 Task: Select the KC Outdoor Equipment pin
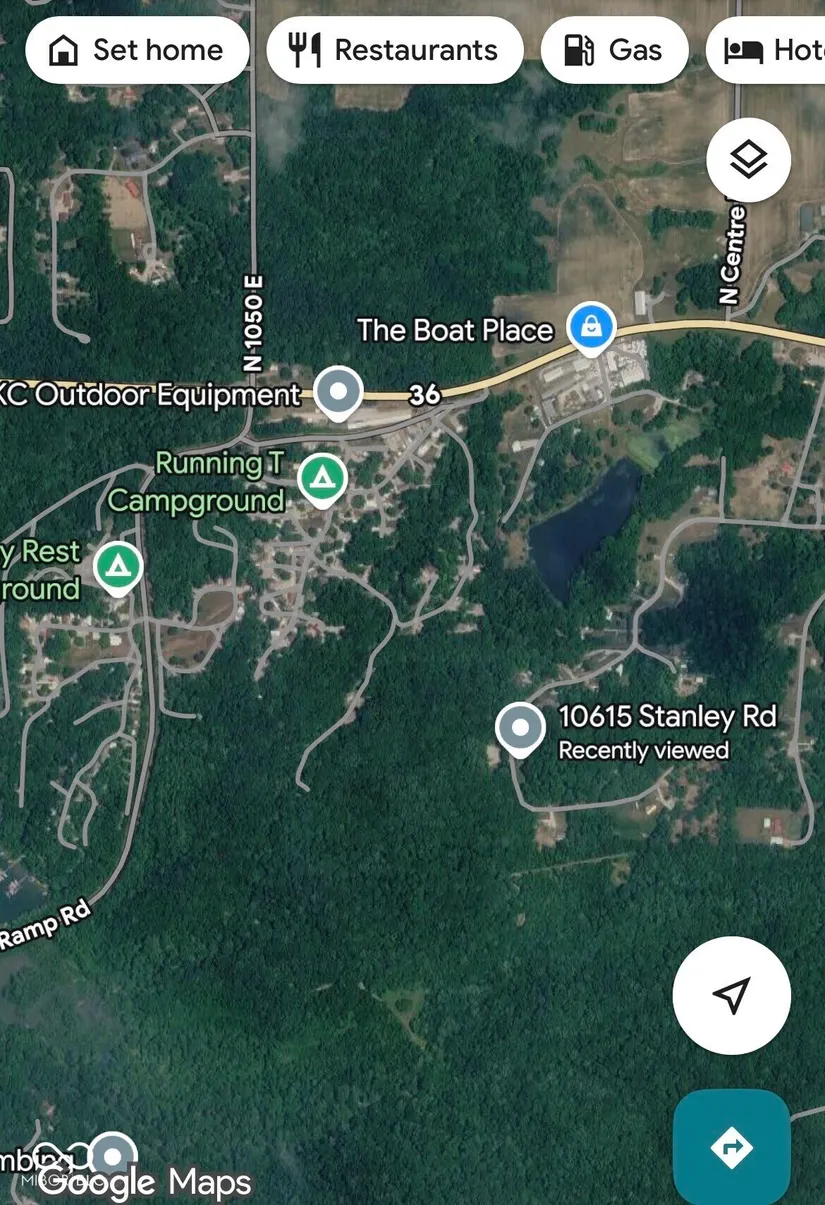point(338,391)
